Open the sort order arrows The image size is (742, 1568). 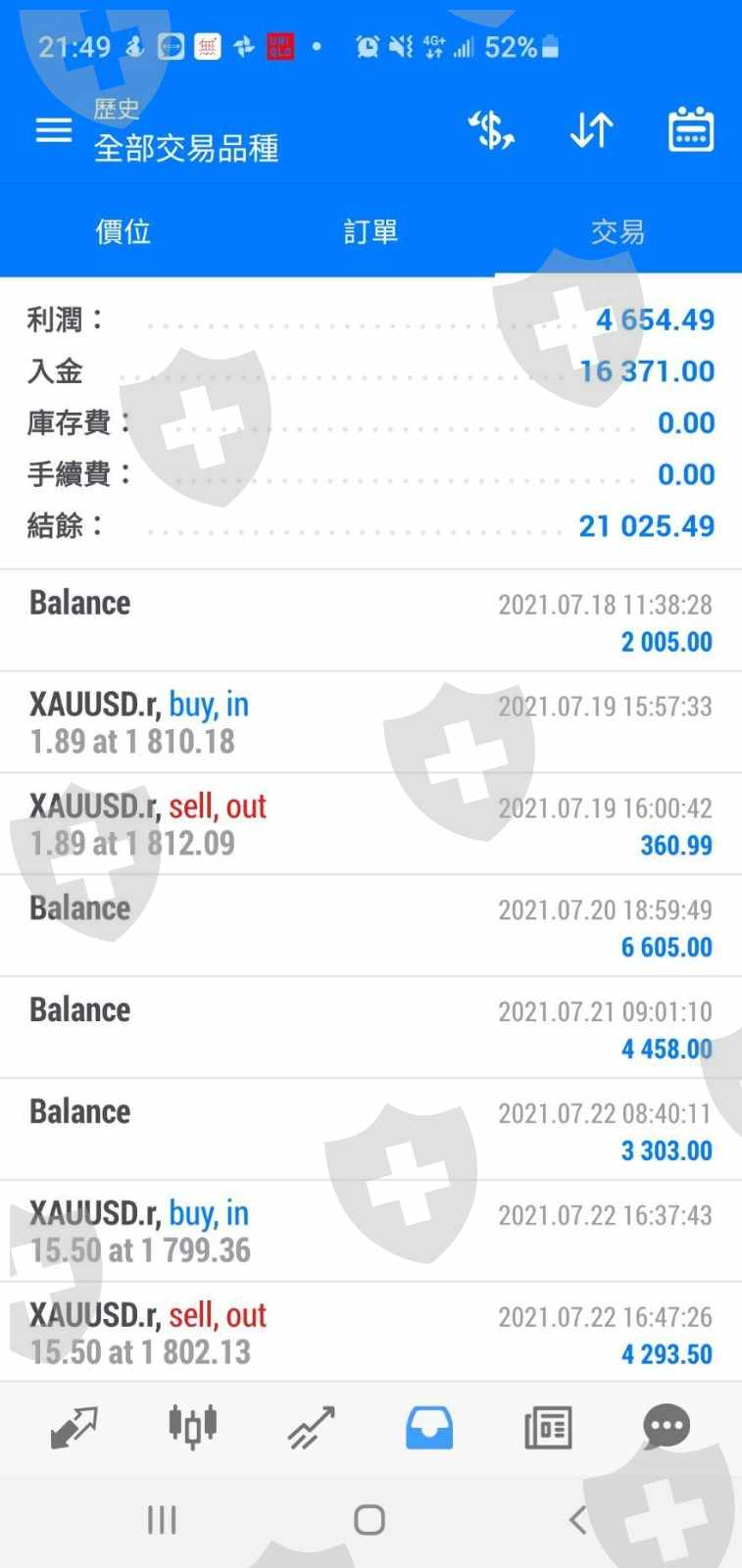(x=592, y=129)
